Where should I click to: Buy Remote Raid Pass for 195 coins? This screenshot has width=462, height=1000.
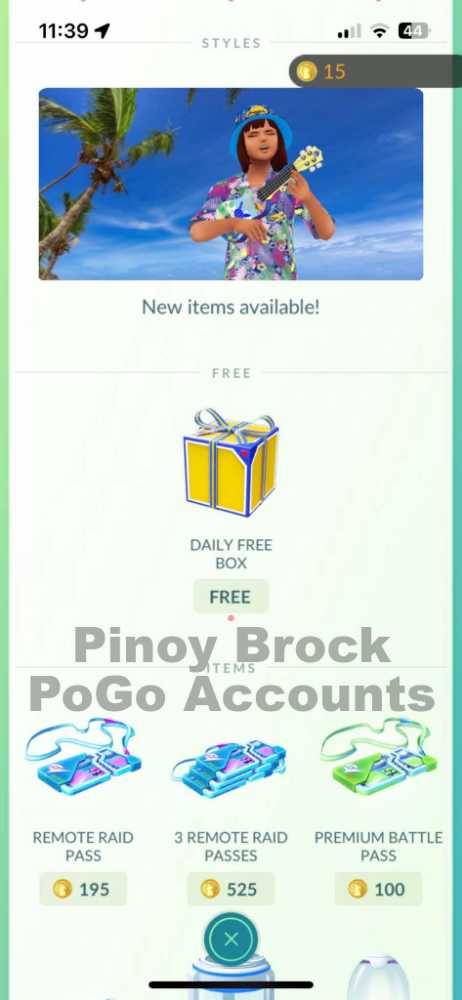click(x=83, y=888)
